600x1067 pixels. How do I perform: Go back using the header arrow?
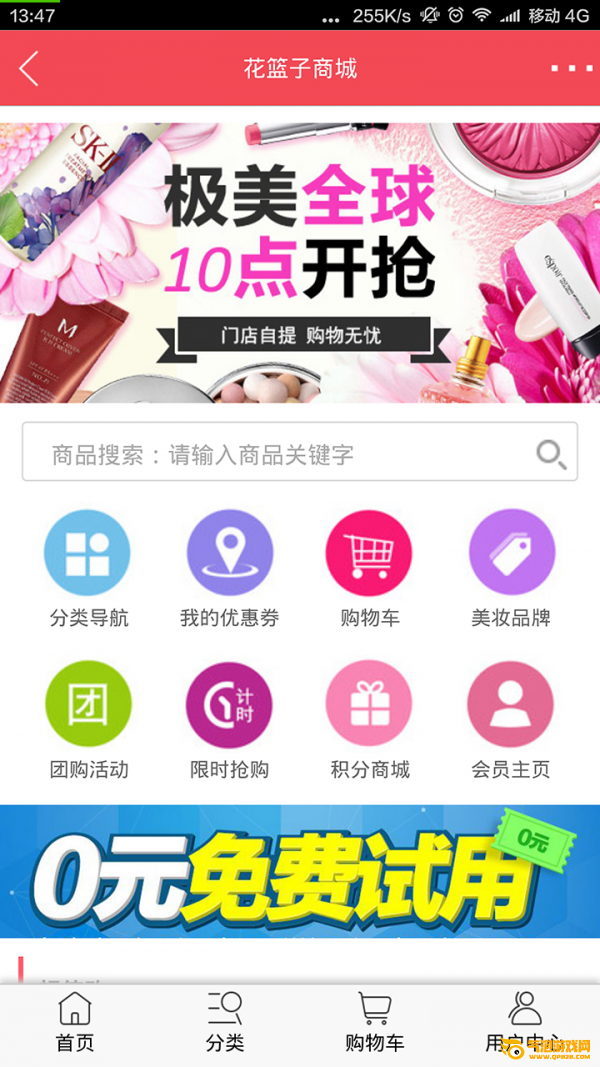(x=29, y=69)
